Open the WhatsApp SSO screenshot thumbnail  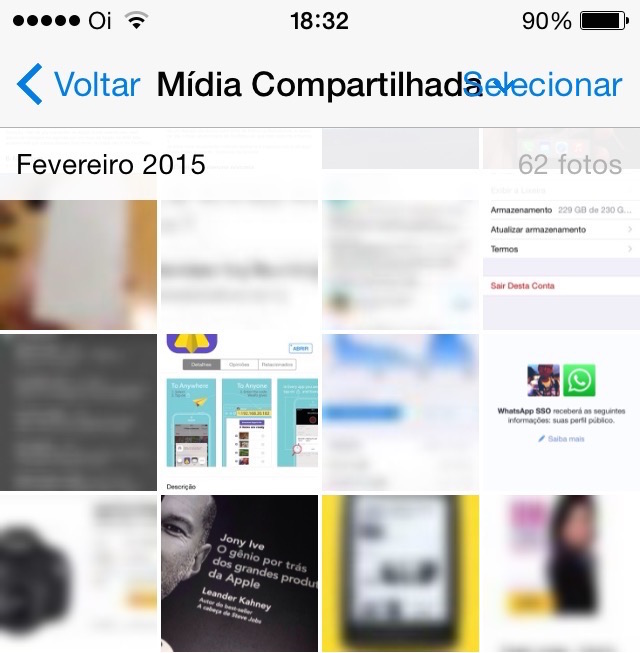[561, 411]
